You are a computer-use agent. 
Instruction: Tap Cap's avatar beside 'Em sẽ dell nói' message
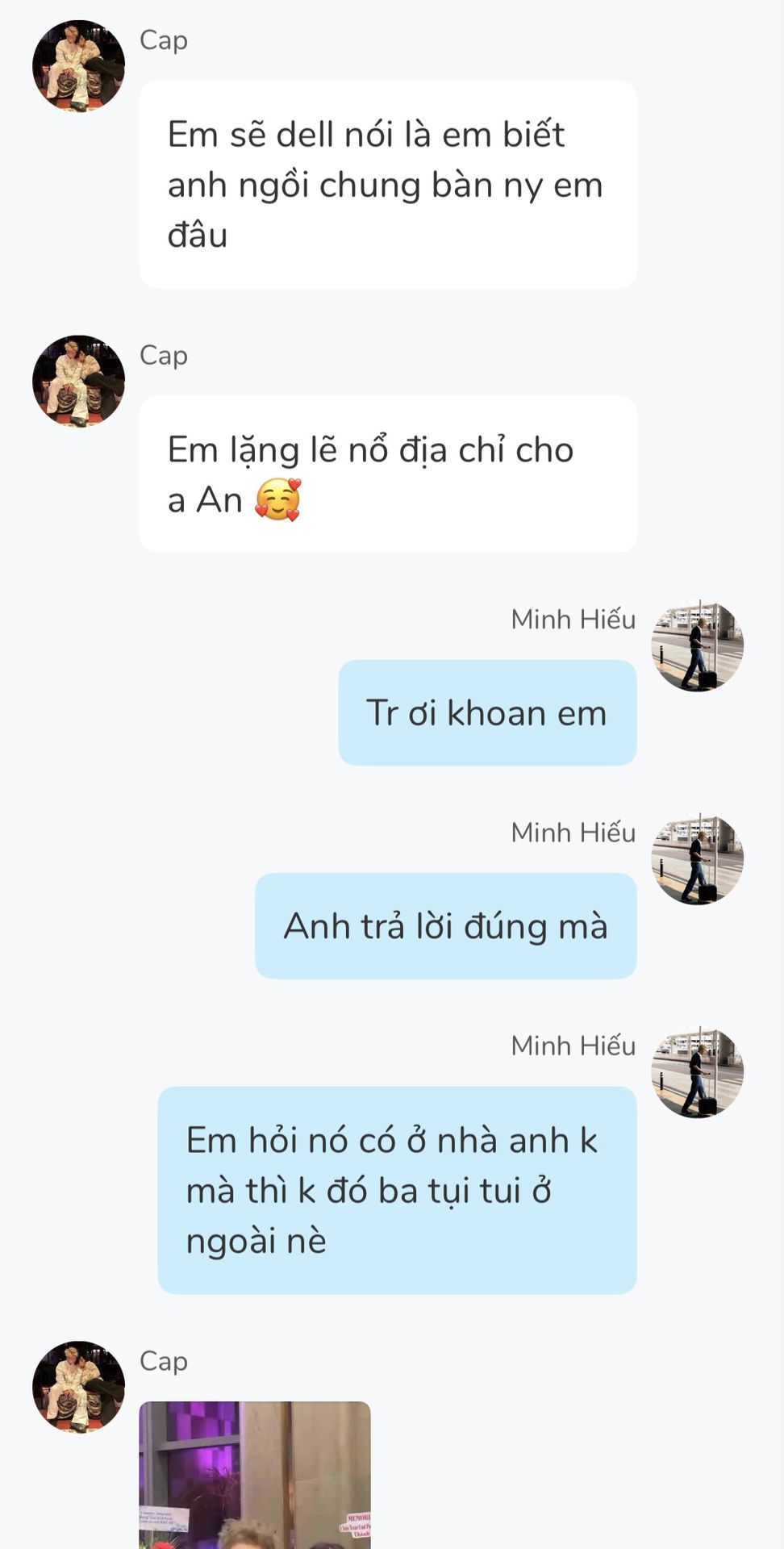coord(78,66)
